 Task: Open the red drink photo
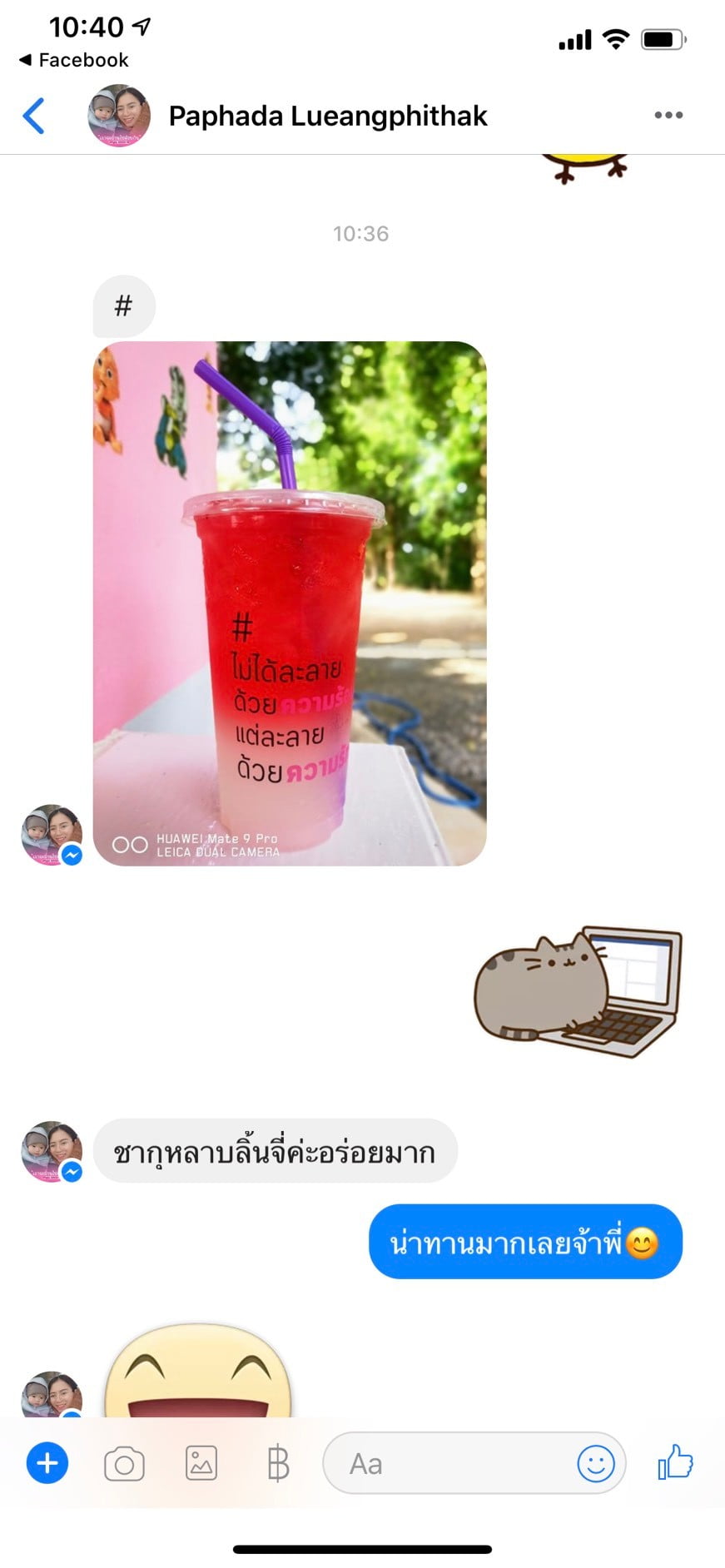pos(290,603)
